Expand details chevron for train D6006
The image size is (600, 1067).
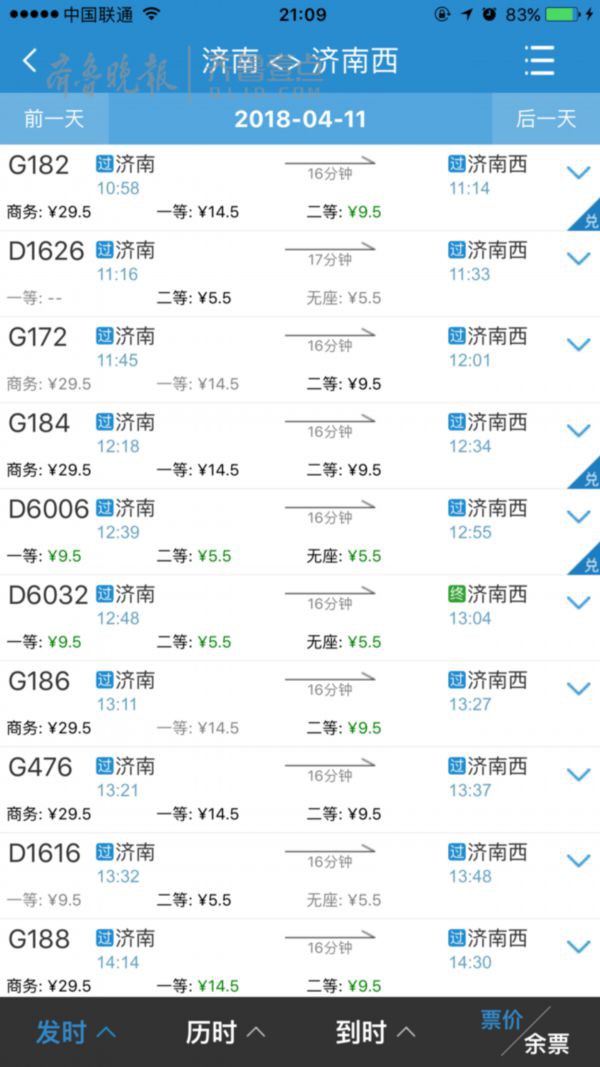tap(579, 516)
